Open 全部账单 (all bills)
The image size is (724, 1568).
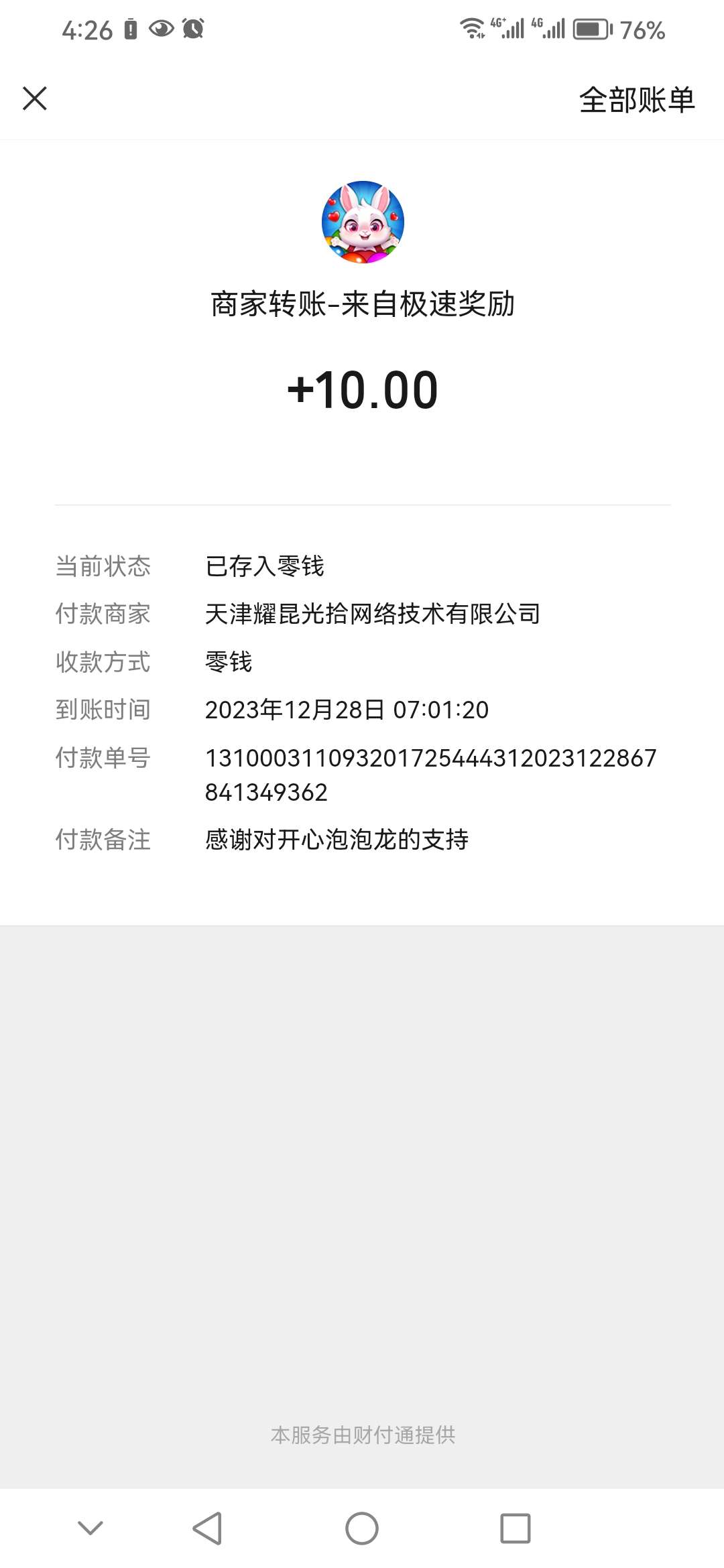(637, 100)
